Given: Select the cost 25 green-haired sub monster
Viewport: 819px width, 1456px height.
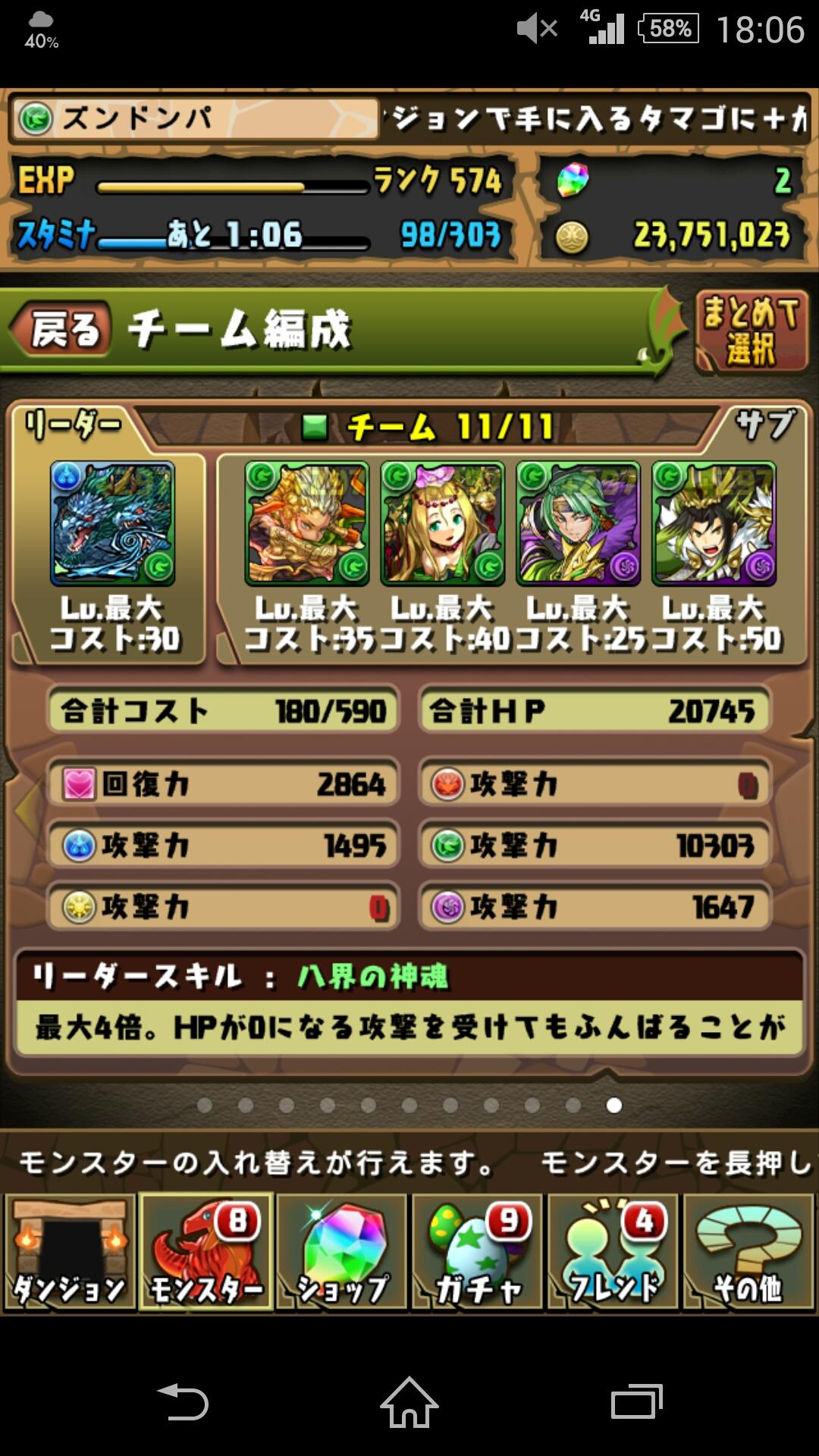Looking at the screenshot, I should pos(579,523).
